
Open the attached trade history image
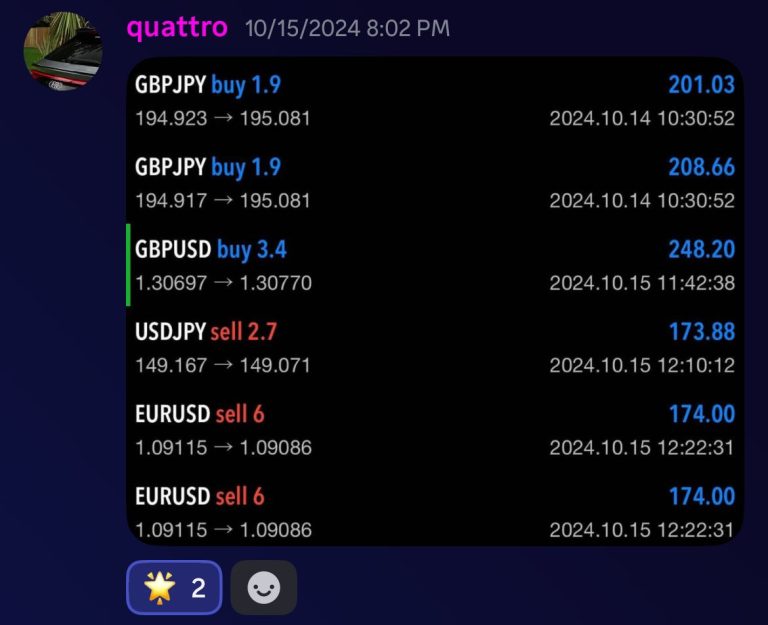click(x=434, y=300)
